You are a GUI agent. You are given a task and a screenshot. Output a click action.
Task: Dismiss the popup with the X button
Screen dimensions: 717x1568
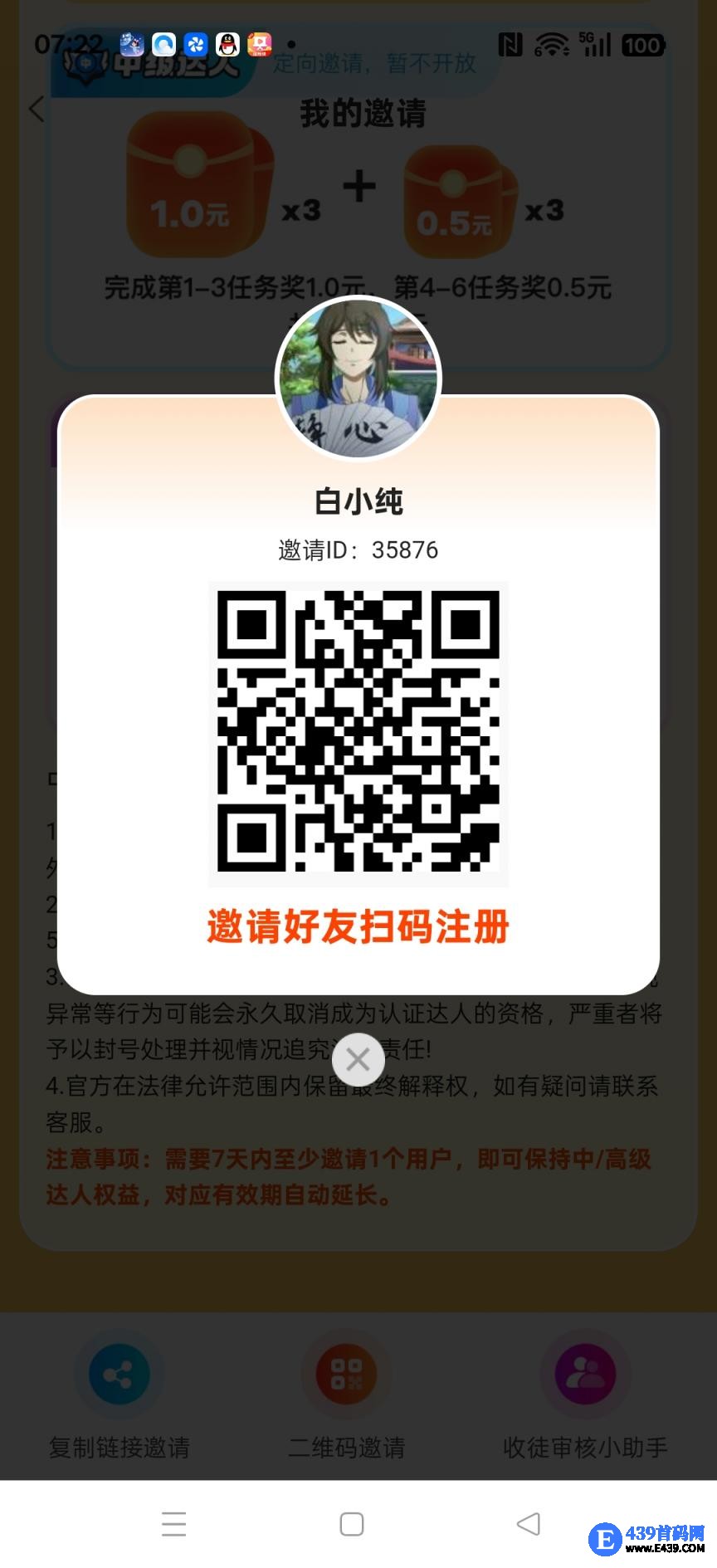[357, 1060]
